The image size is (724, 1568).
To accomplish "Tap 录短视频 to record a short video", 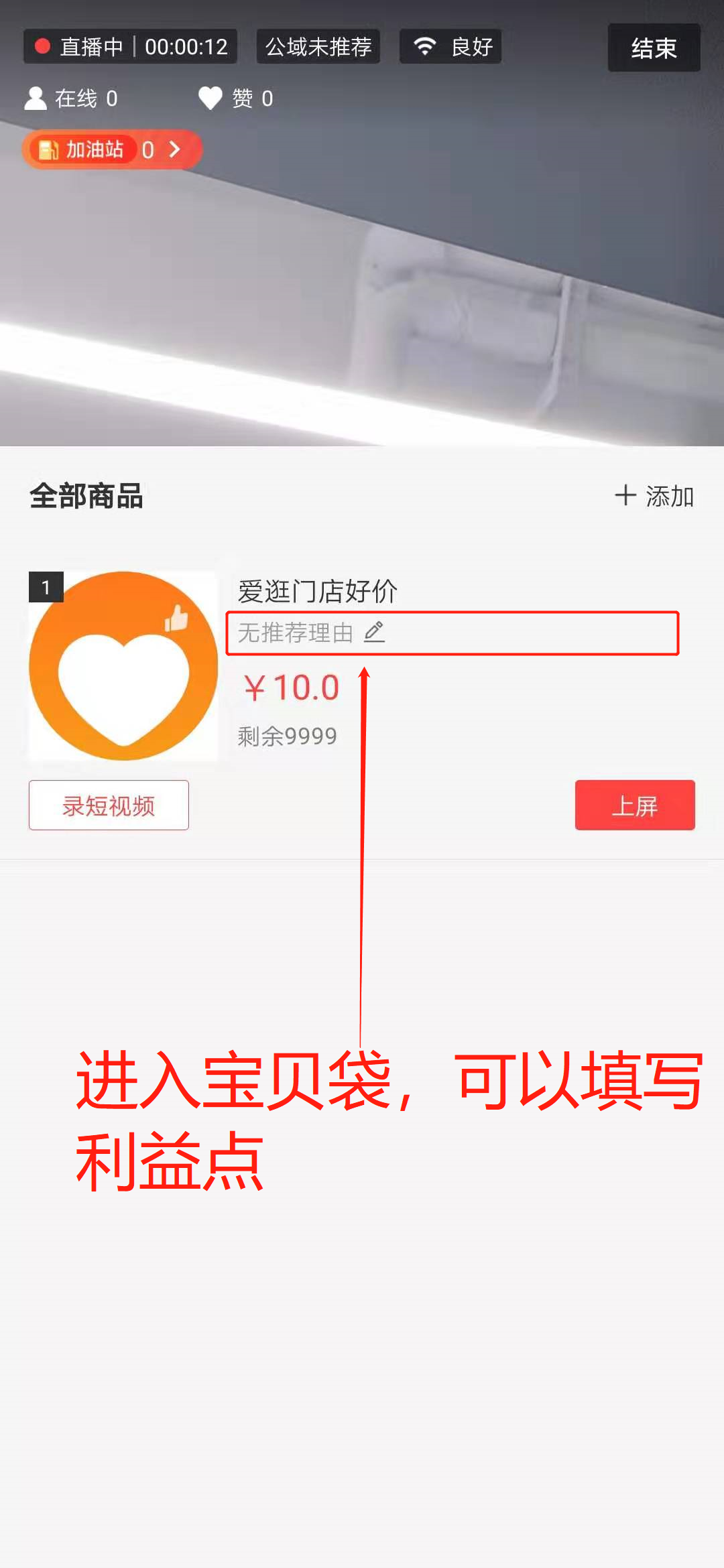I will (109, 805).
